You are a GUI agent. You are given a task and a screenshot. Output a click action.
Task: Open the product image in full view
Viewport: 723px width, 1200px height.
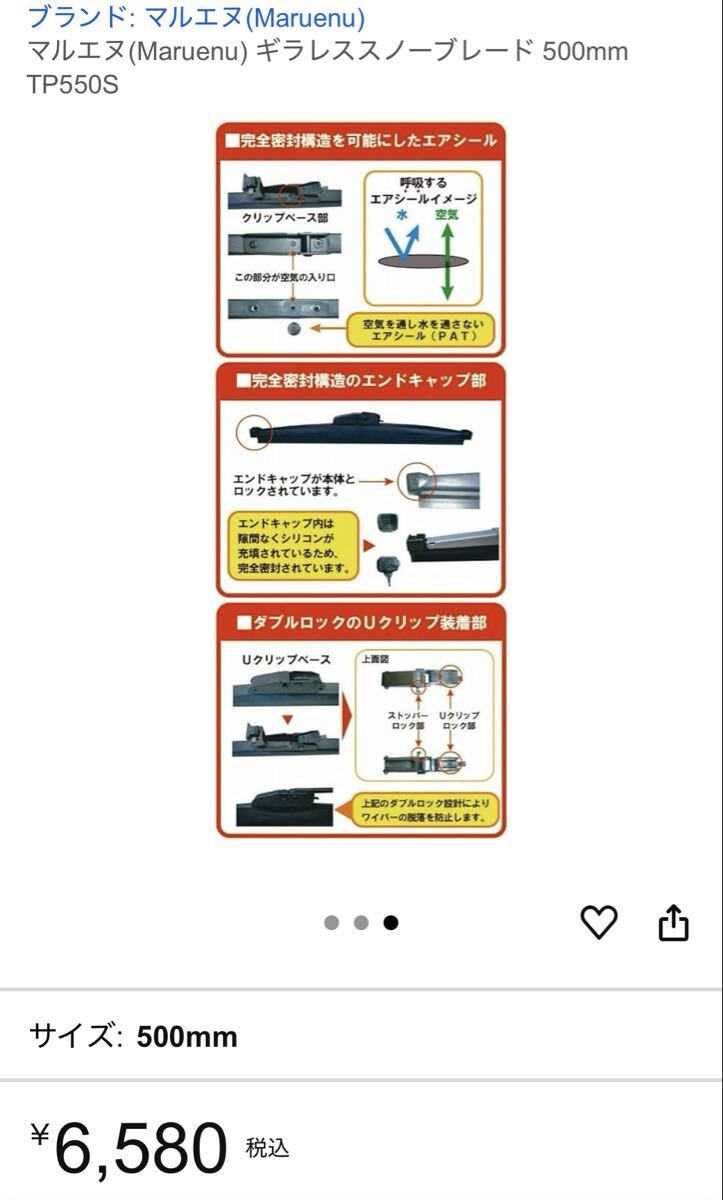coord(361,480)
